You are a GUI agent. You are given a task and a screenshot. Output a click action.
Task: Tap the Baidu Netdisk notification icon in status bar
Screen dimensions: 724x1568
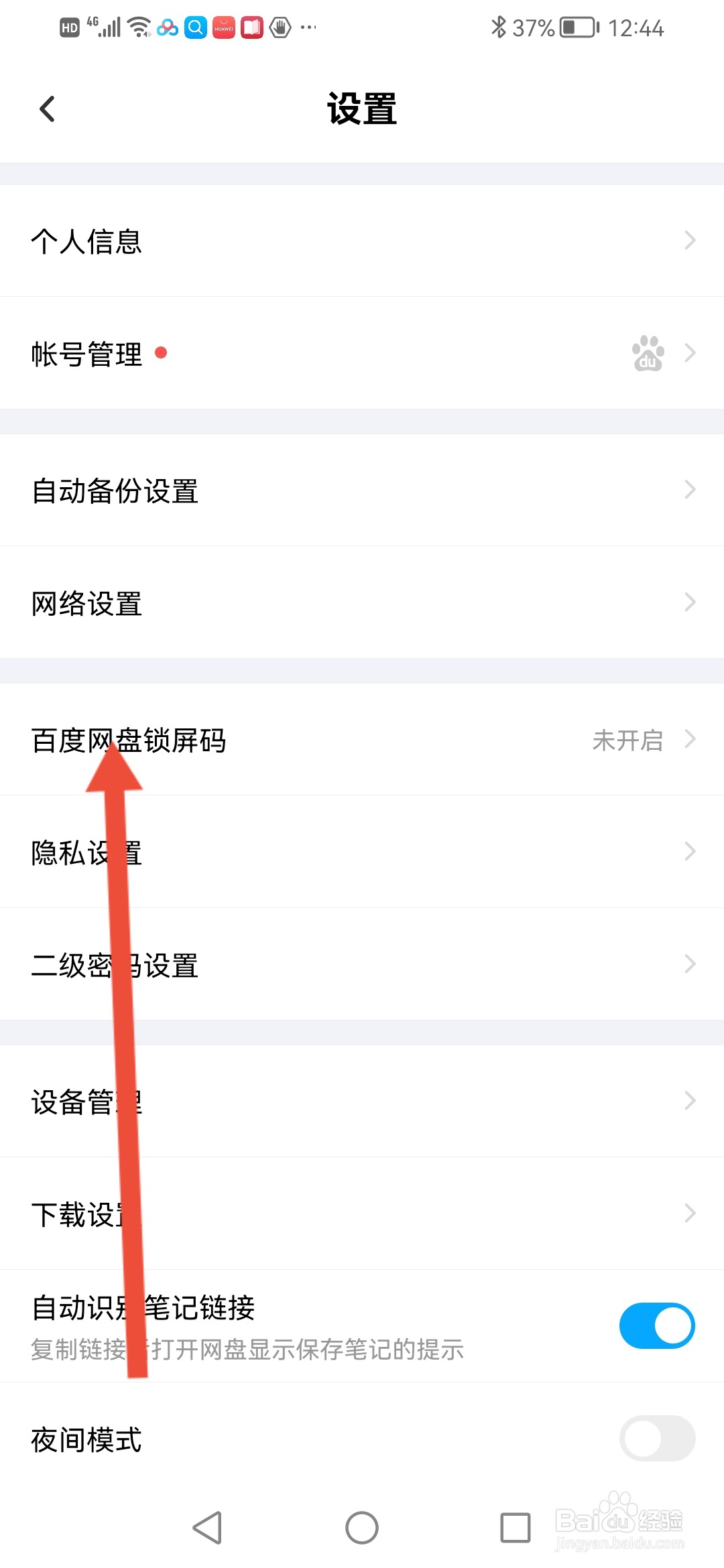click(x=166, y=27)
